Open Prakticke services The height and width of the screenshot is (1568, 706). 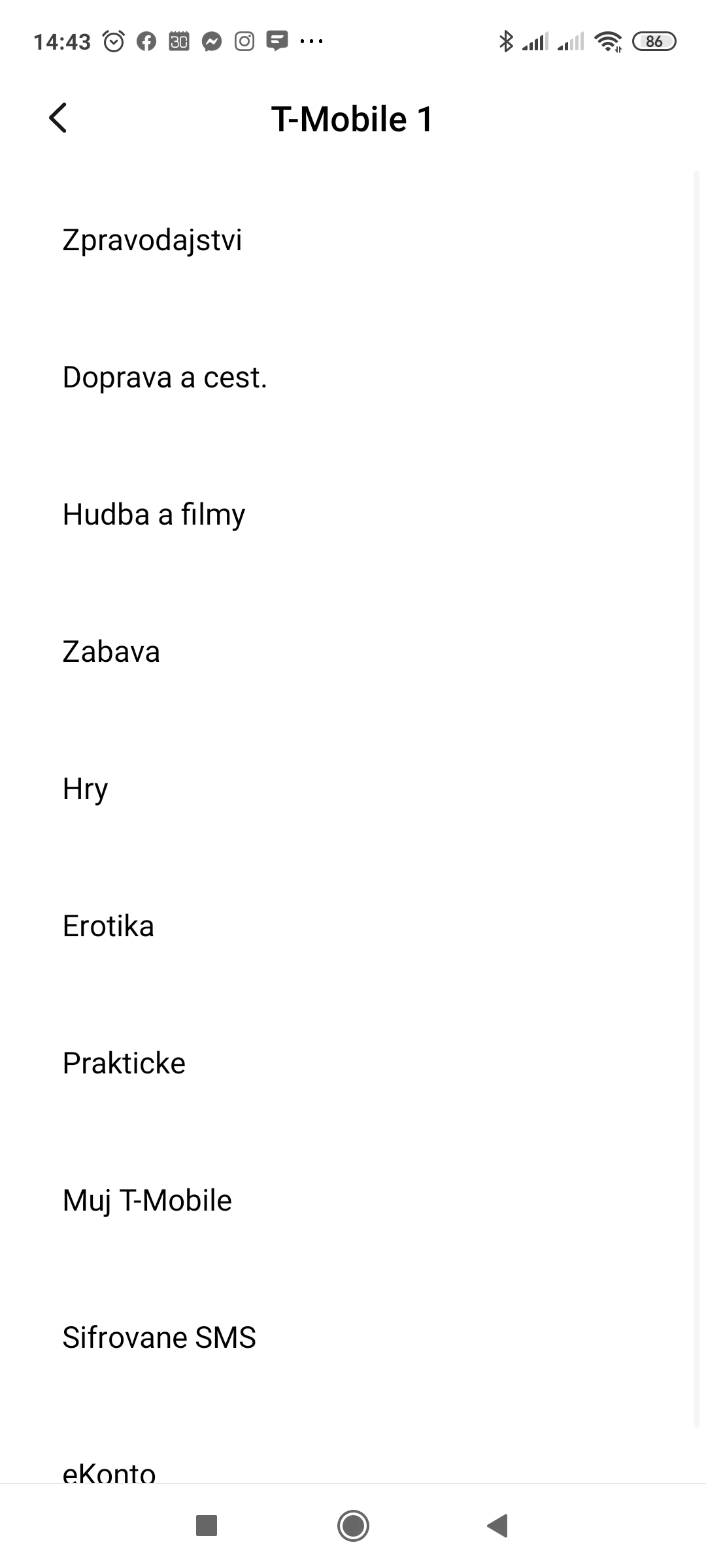(x=124, y=1063)
